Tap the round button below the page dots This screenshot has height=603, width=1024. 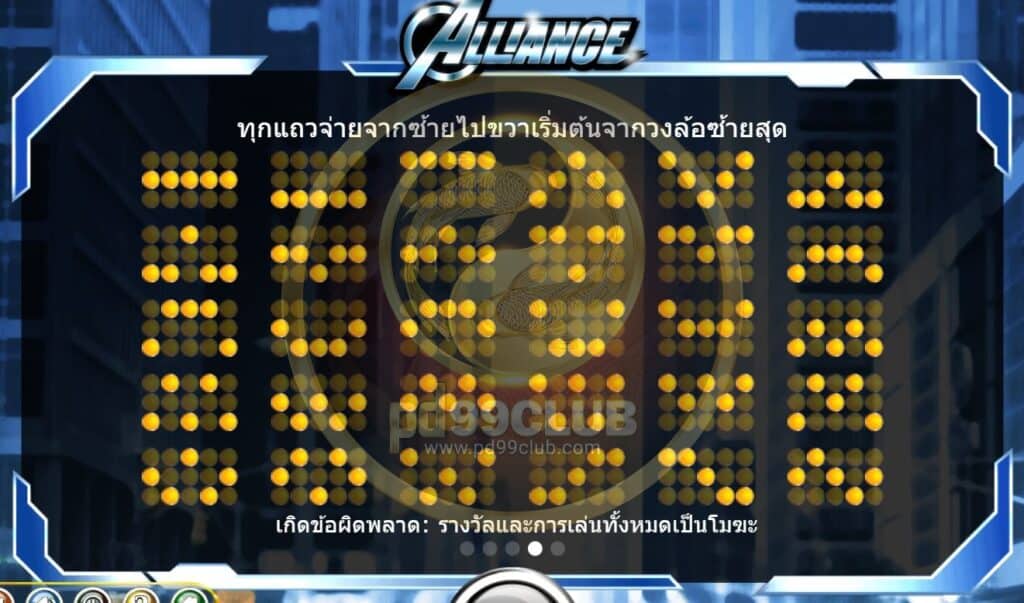512,590
